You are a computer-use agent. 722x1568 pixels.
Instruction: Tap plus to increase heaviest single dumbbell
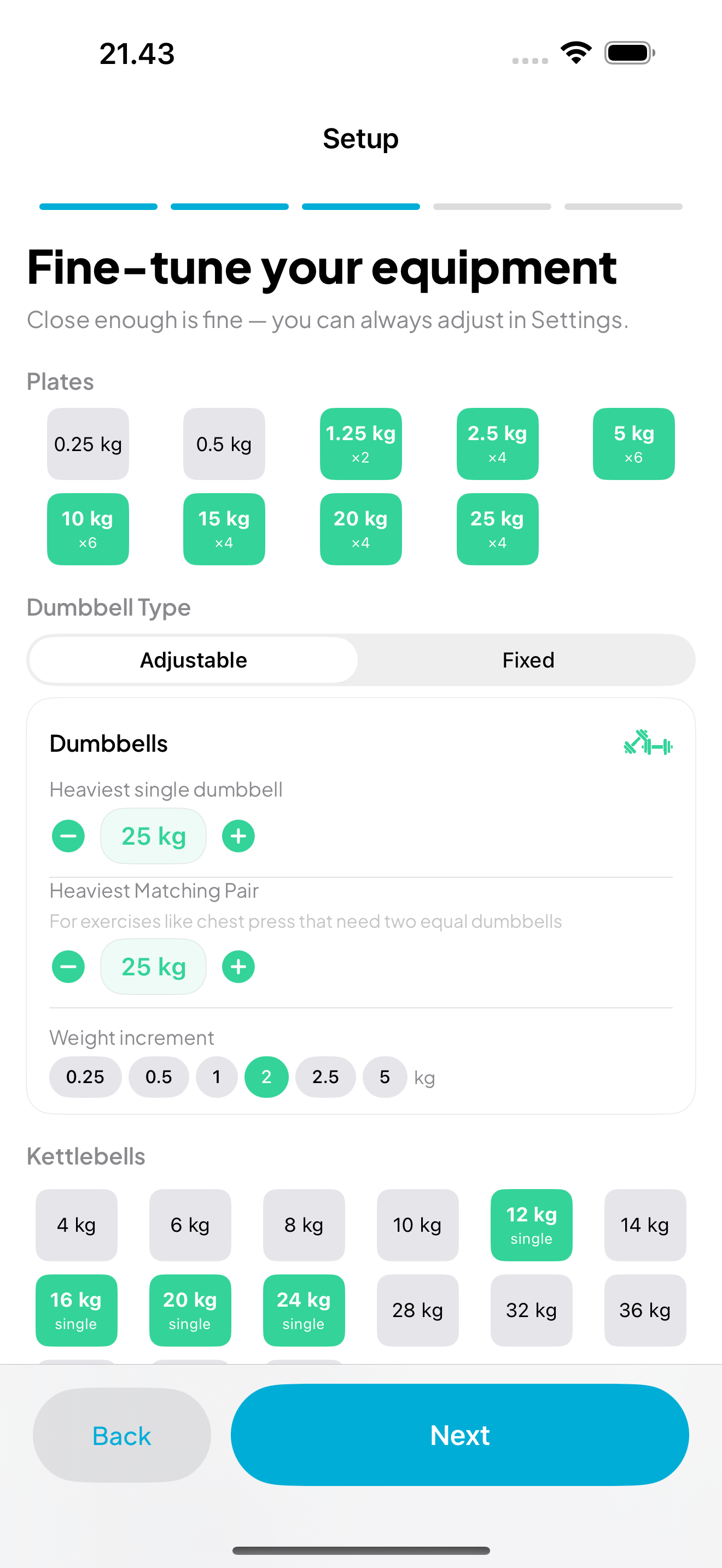(x=238, y=835)
